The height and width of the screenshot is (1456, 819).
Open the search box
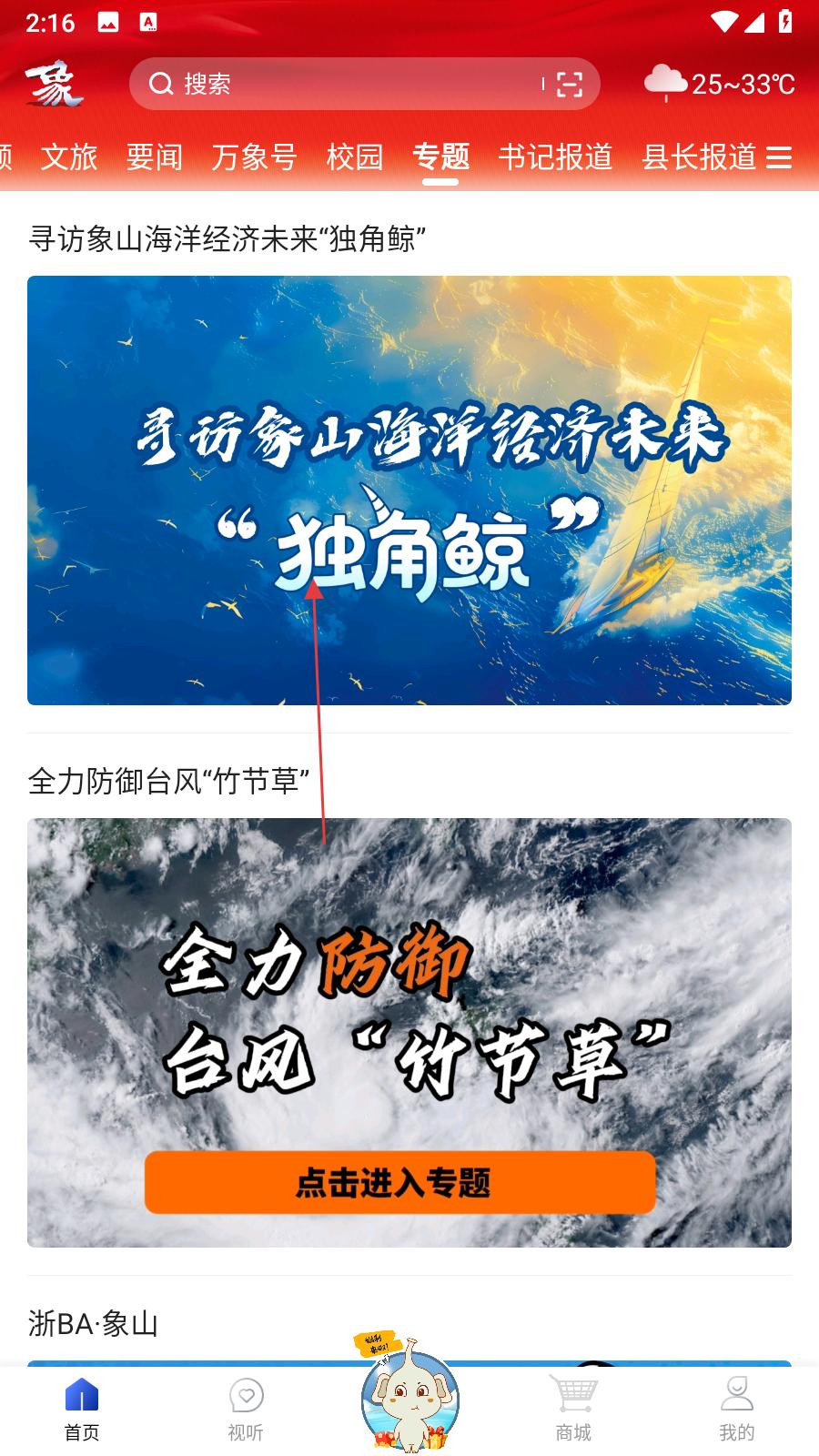(x=346, y=84)
